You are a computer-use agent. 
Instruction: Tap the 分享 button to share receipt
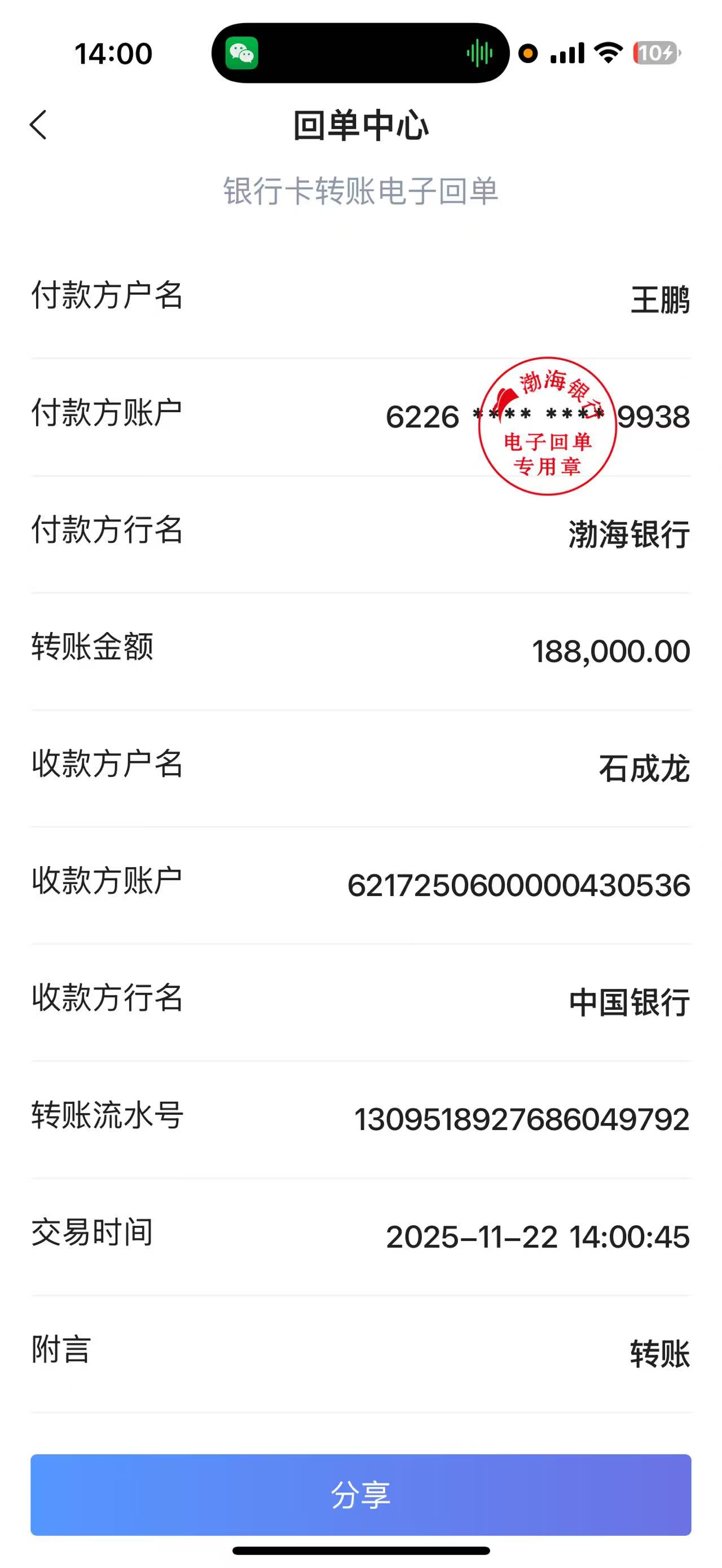360,1494
